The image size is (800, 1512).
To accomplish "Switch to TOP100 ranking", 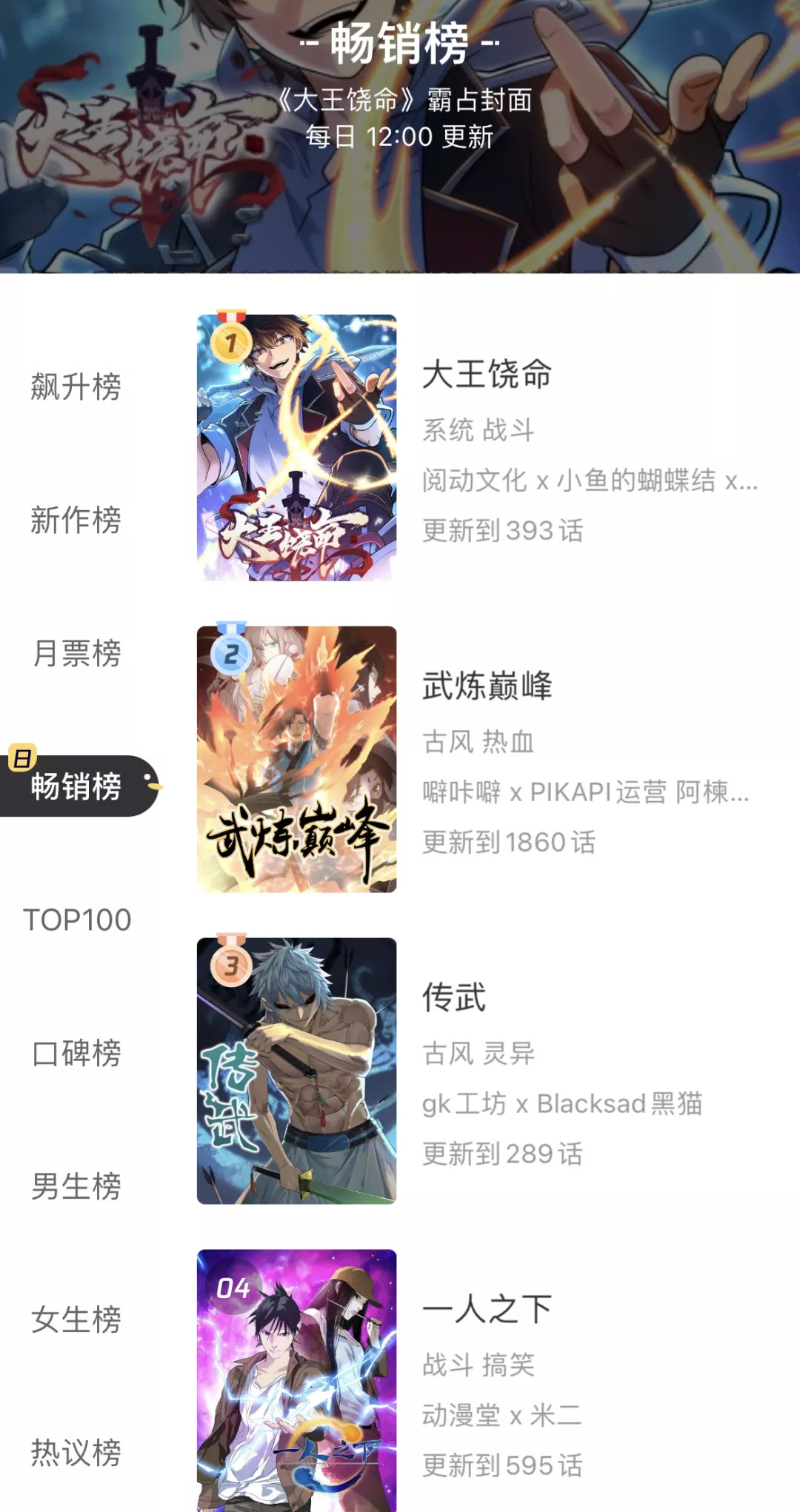I will pos(77,920).
